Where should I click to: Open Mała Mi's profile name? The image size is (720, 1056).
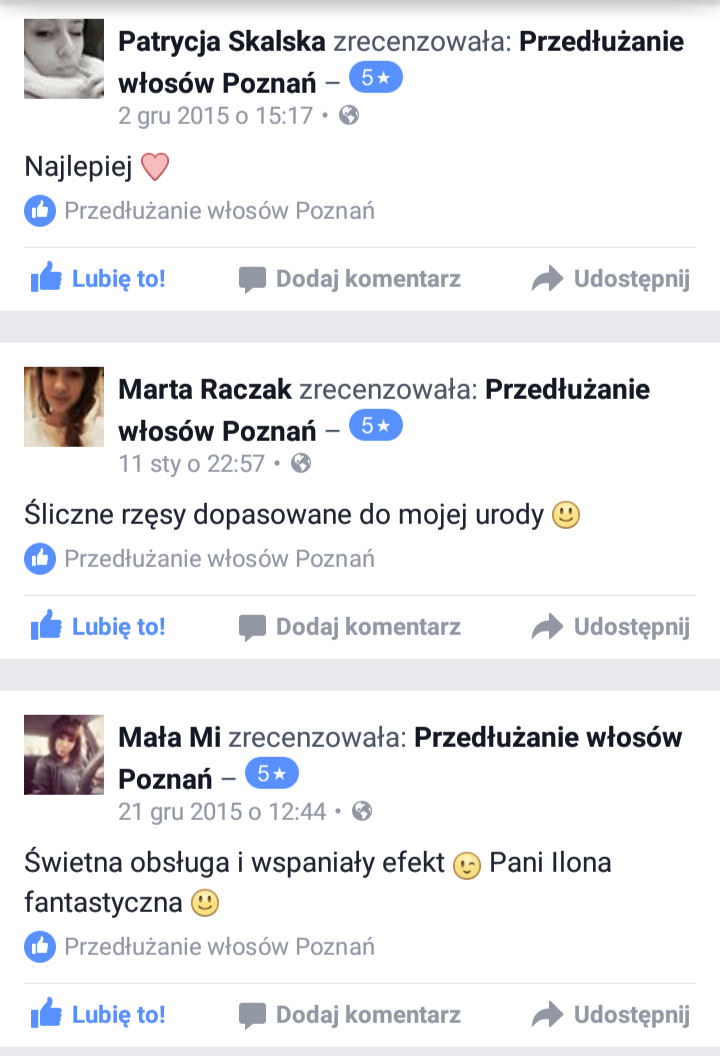point(168,737)
